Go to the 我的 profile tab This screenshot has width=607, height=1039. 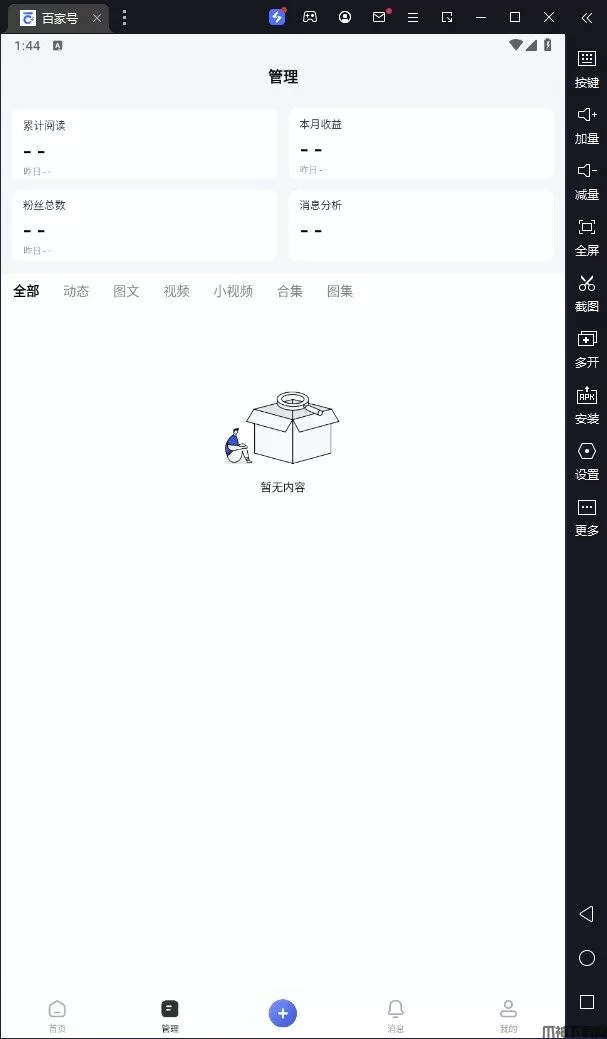coord(508,1014)
